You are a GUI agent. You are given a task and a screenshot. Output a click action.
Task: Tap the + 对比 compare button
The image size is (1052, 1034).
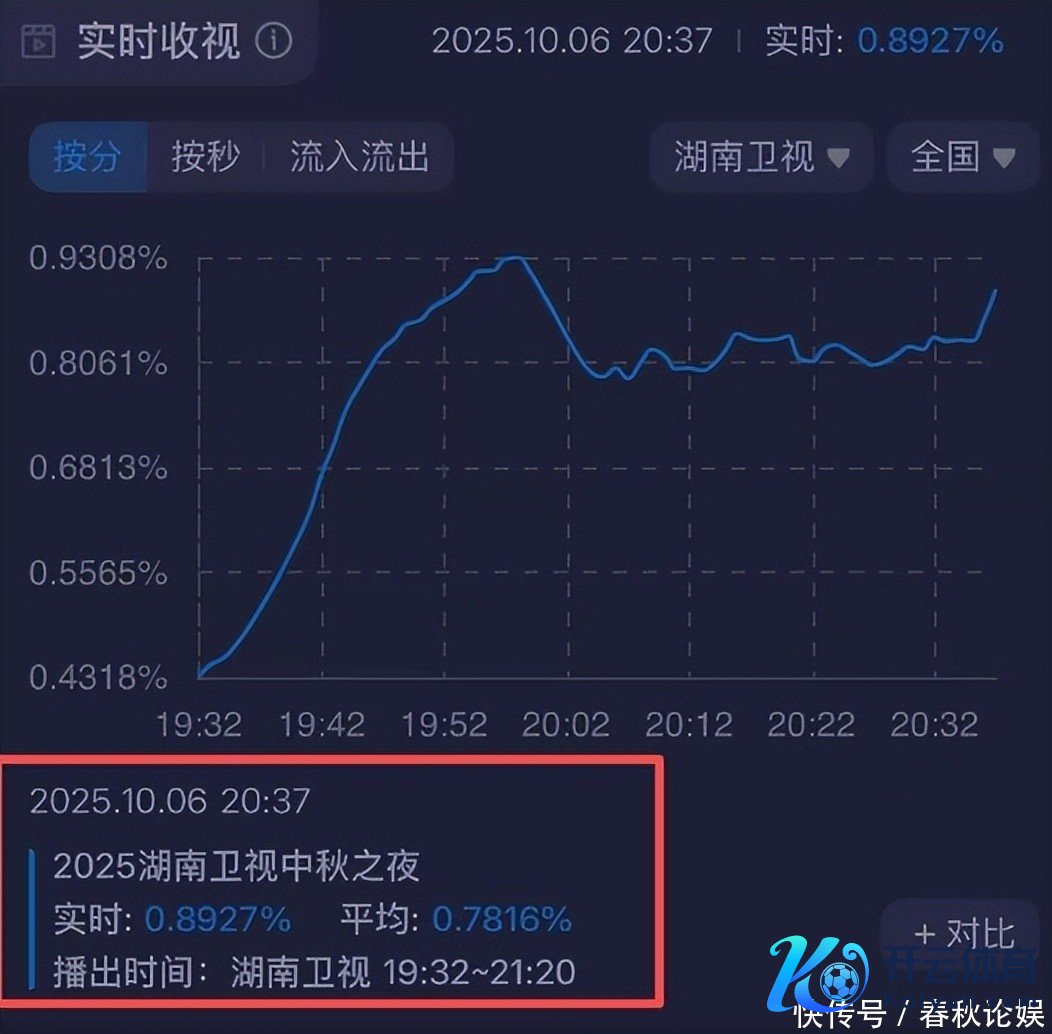click(964, 934)
